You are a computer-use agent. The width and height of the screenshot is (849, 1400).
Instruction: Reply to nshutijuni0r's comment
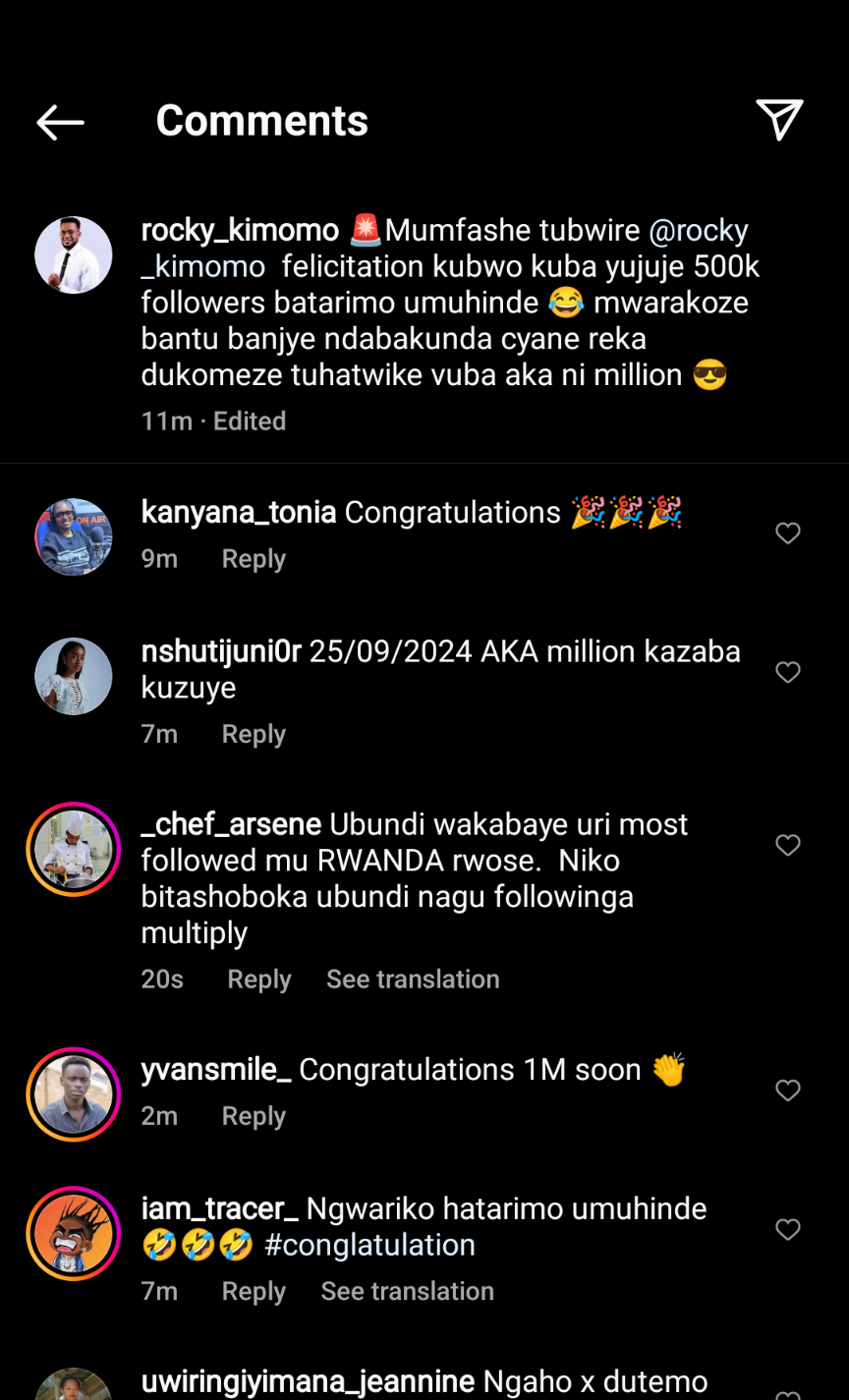[x=254, y=734]
